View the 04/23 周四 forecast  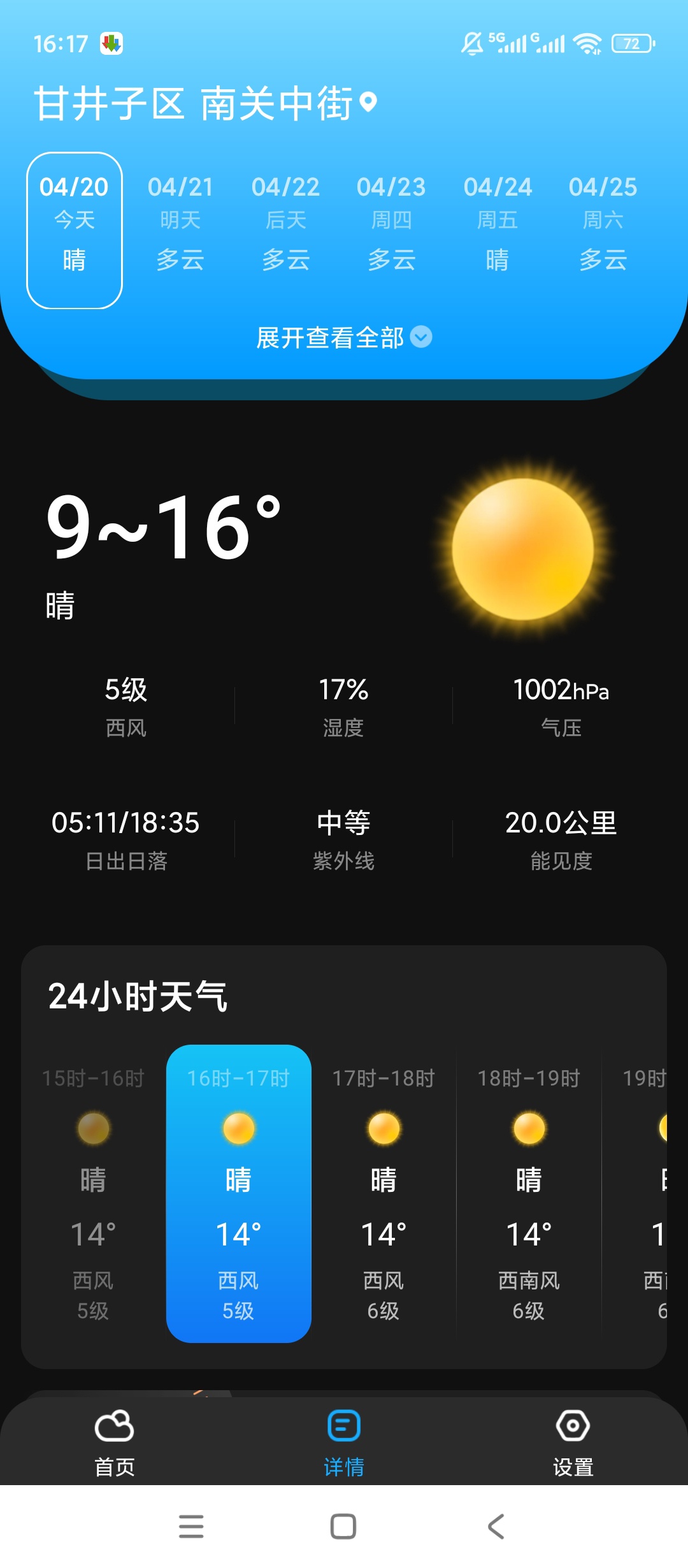[391, 224]
